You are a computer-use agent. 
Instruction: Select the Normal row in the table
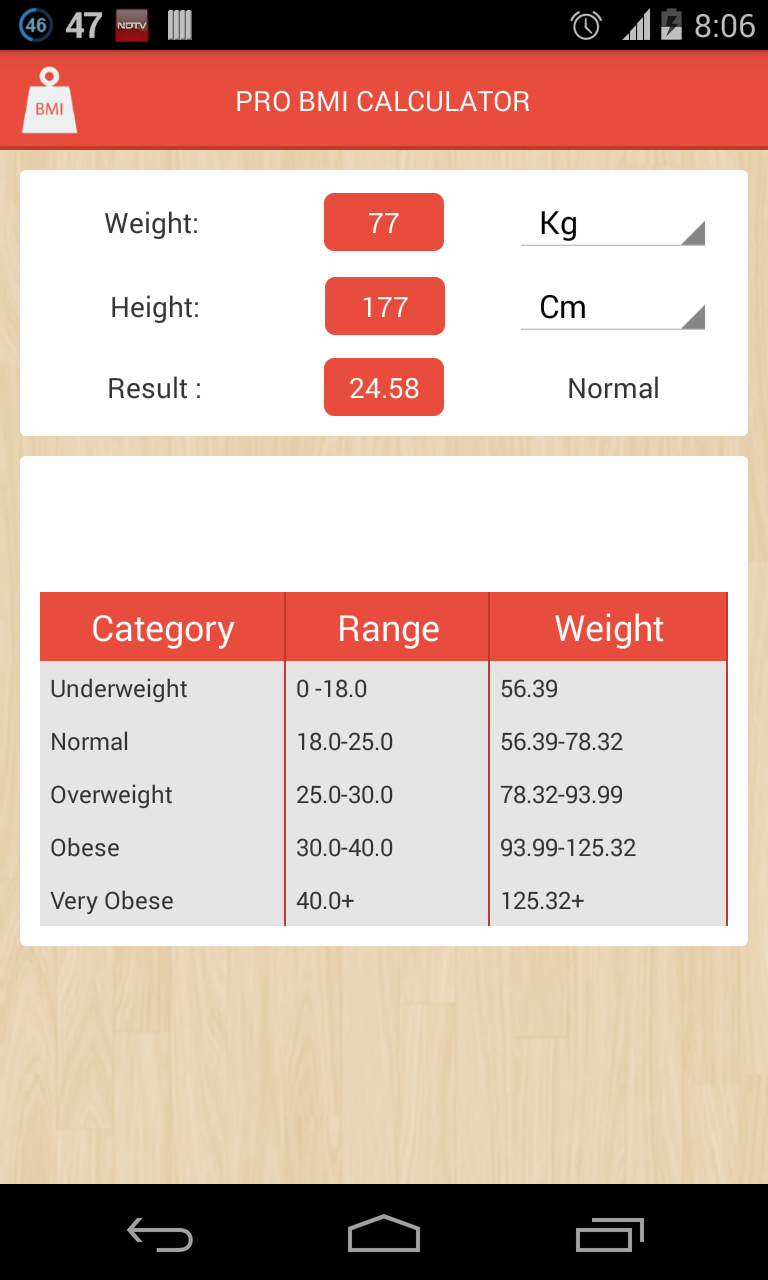(x=162, y=741)
